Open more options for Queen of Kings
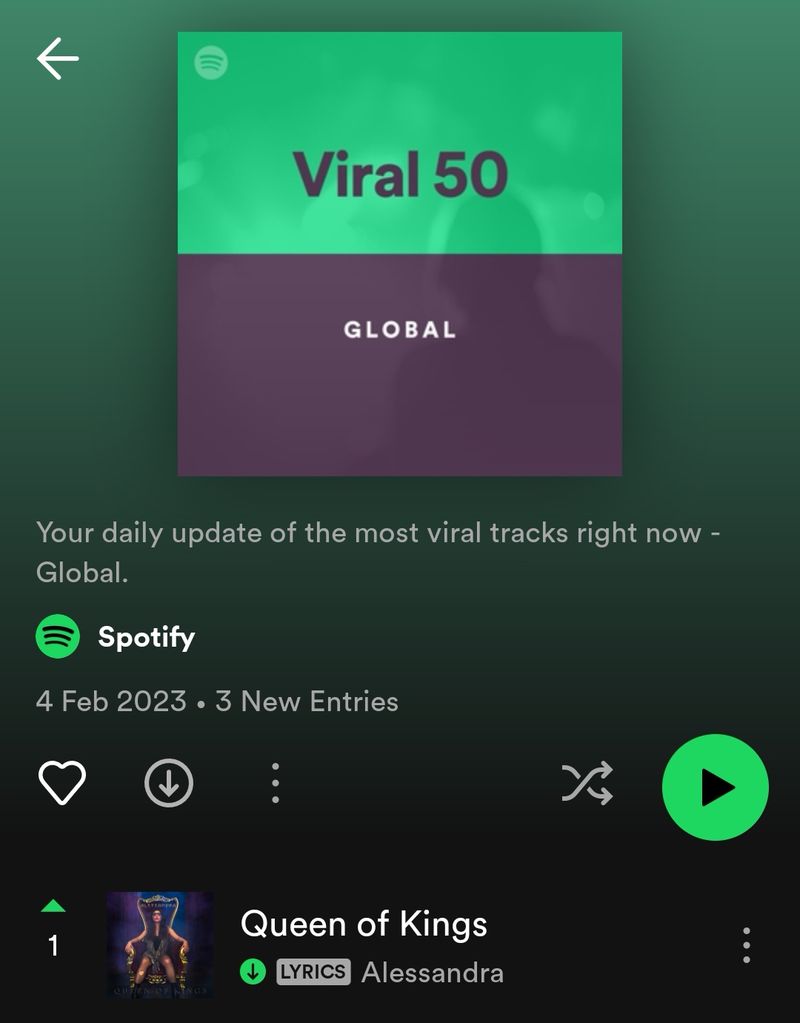Viewport: 800px width, 1023px height. coord(746,944)
